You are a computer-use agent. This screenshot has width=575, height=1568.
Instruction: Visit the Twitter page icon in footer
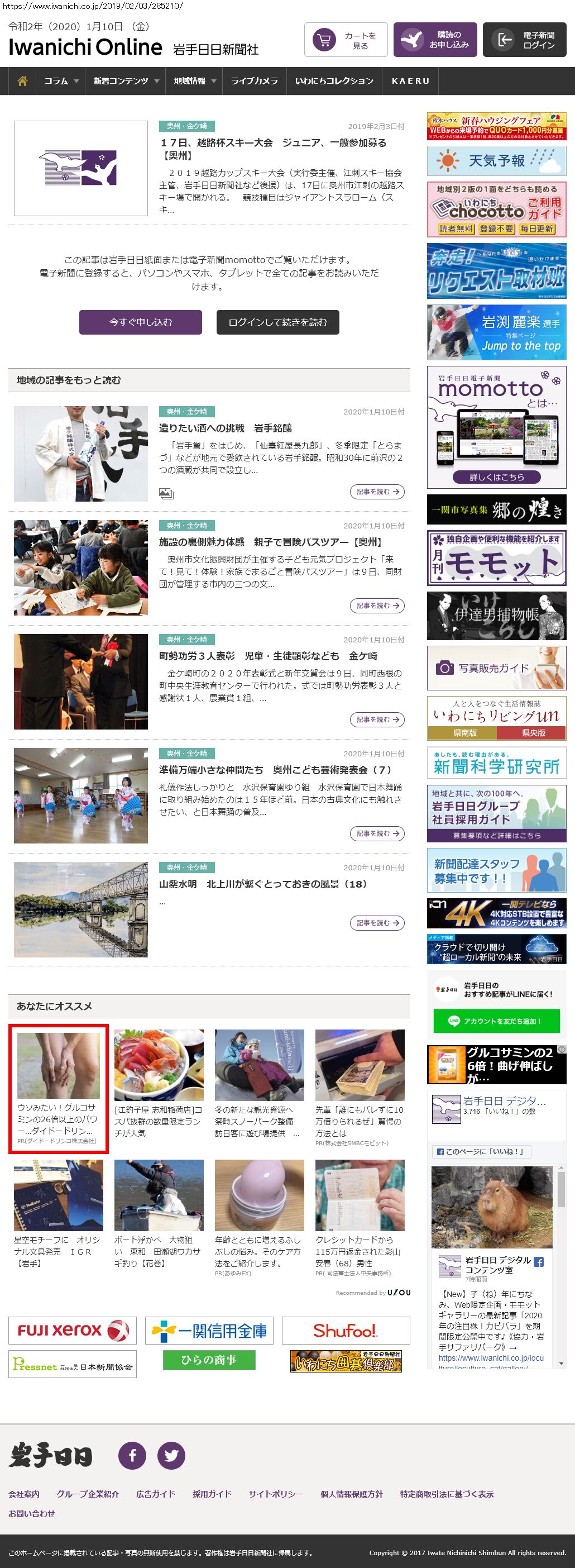[171, 1455]
